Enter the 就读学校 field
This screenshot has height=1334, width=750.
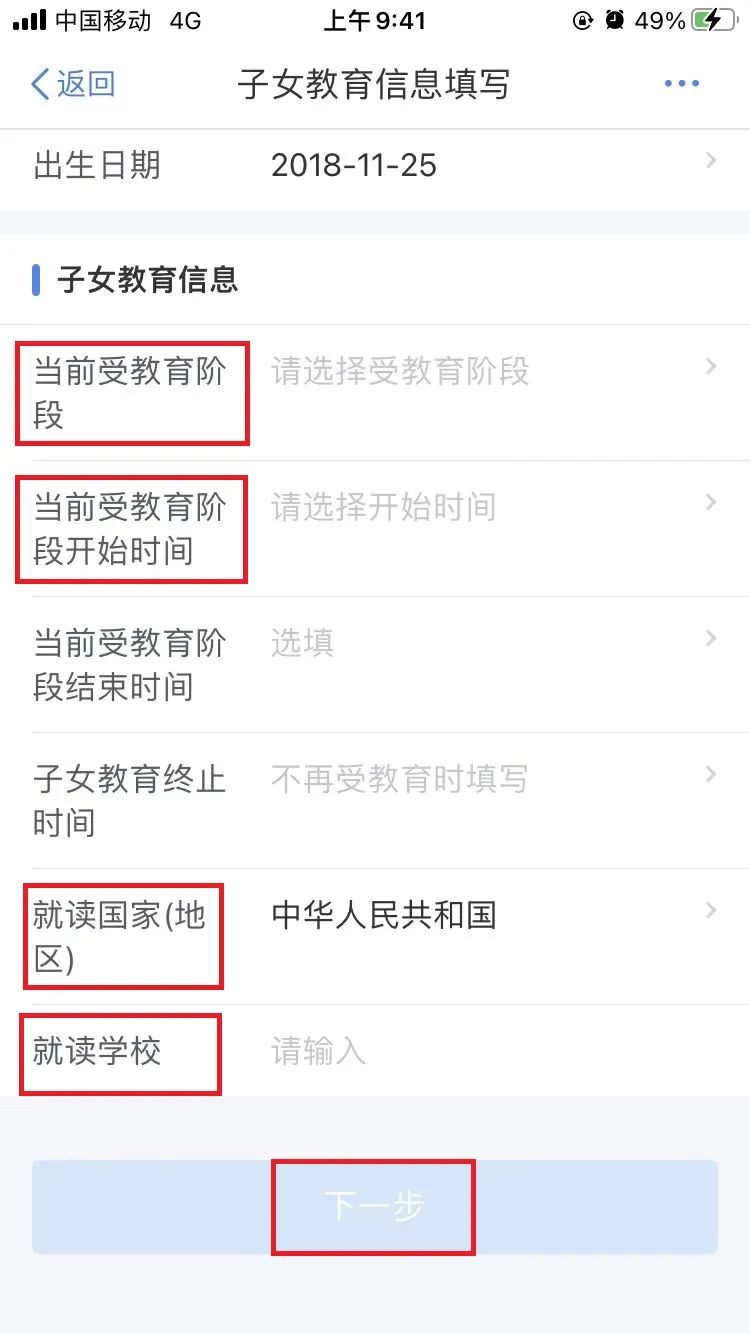click(x=375, y=1051)
